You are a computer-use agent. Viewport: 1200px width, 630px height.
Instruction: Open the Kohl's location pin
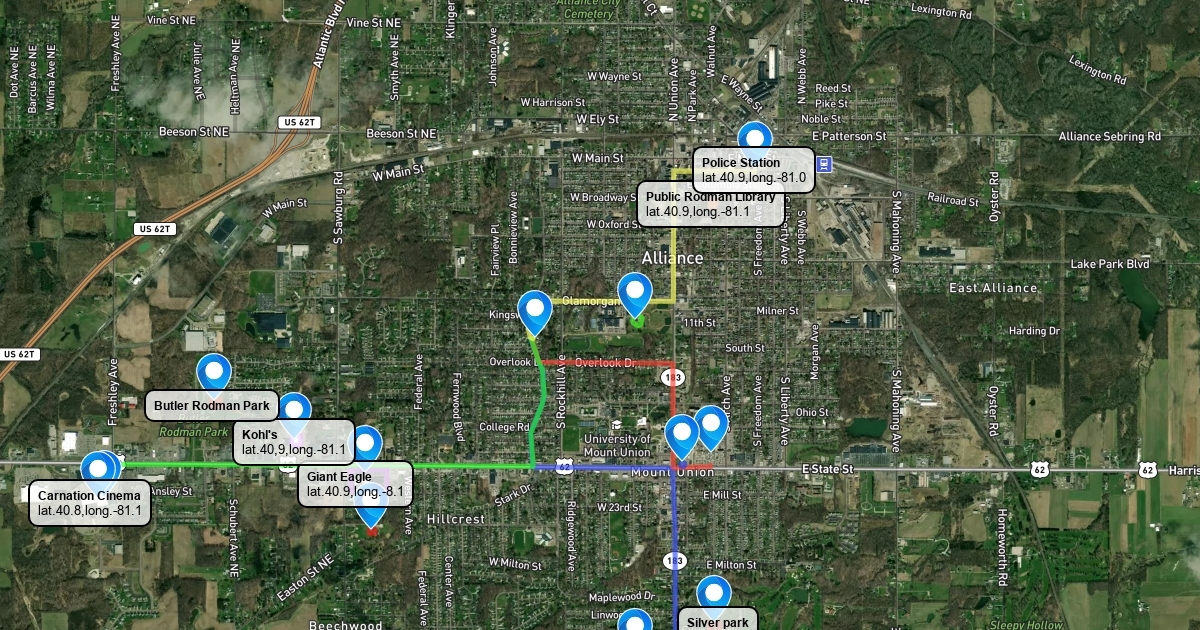(x=294, y=409)
